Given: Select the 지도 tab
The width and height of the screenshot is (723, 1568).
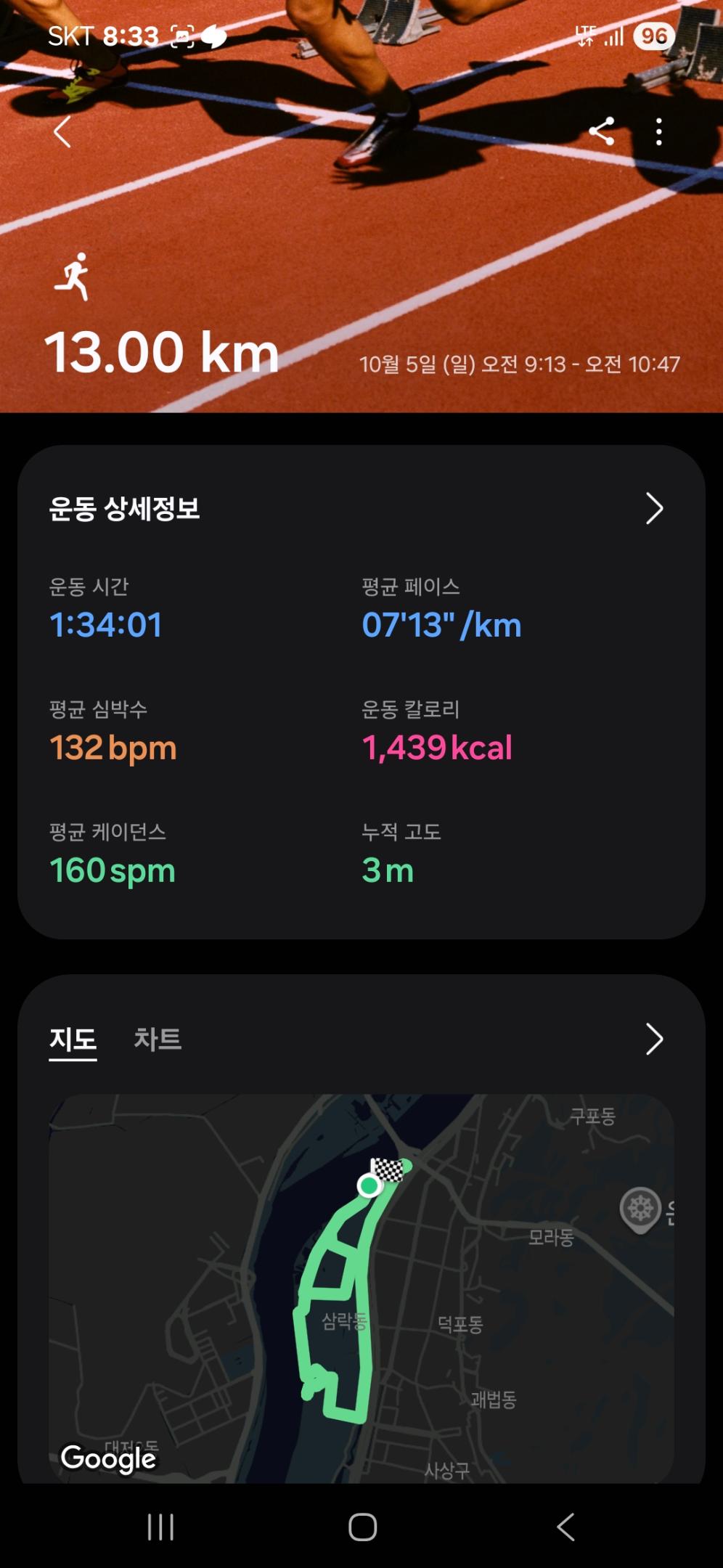Looking at the screenshot, I should pyautogui.click(x=73, y=1039).
